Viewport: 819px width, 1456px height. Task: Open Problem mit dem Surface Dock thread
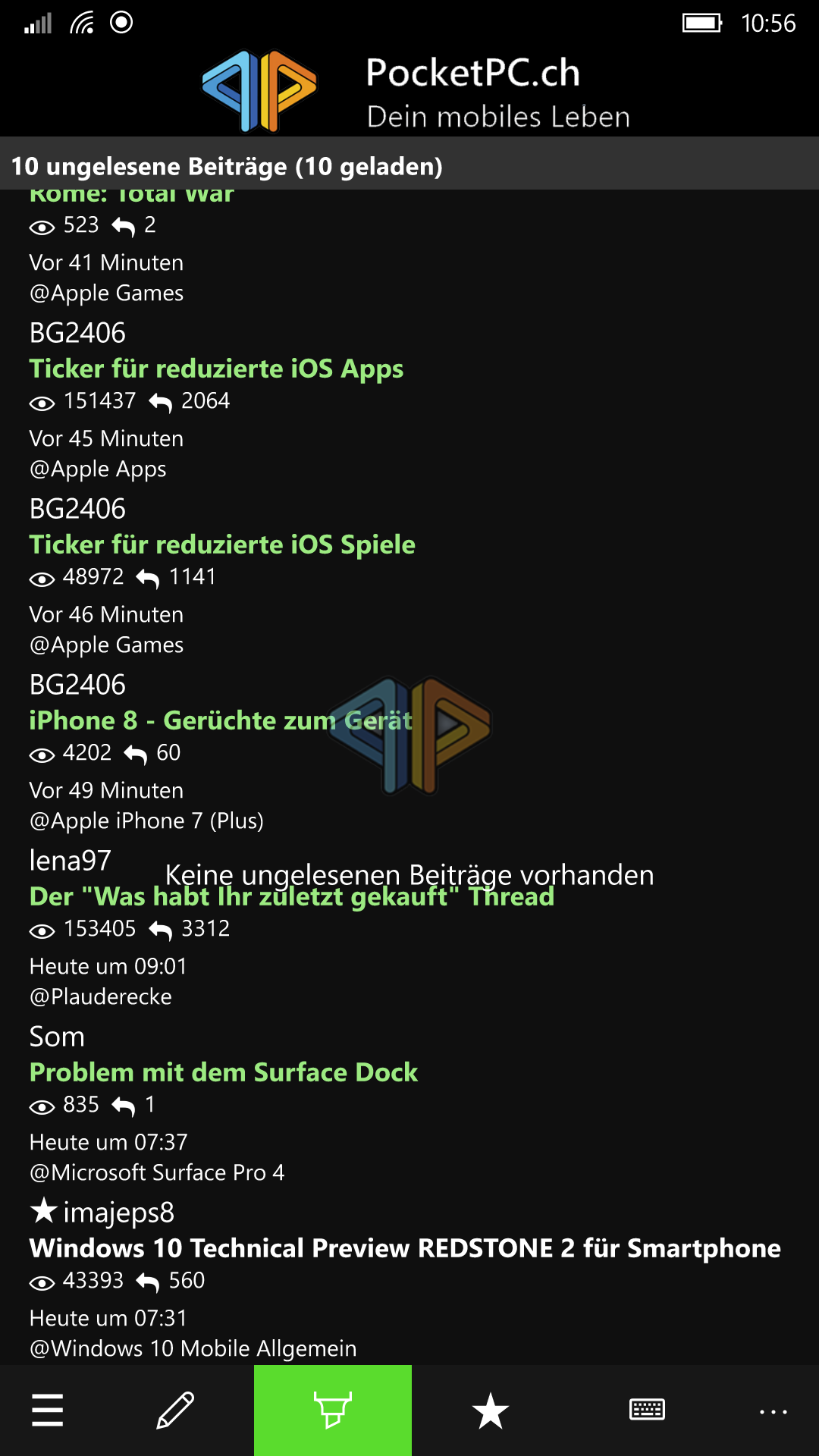(224, 1072)
